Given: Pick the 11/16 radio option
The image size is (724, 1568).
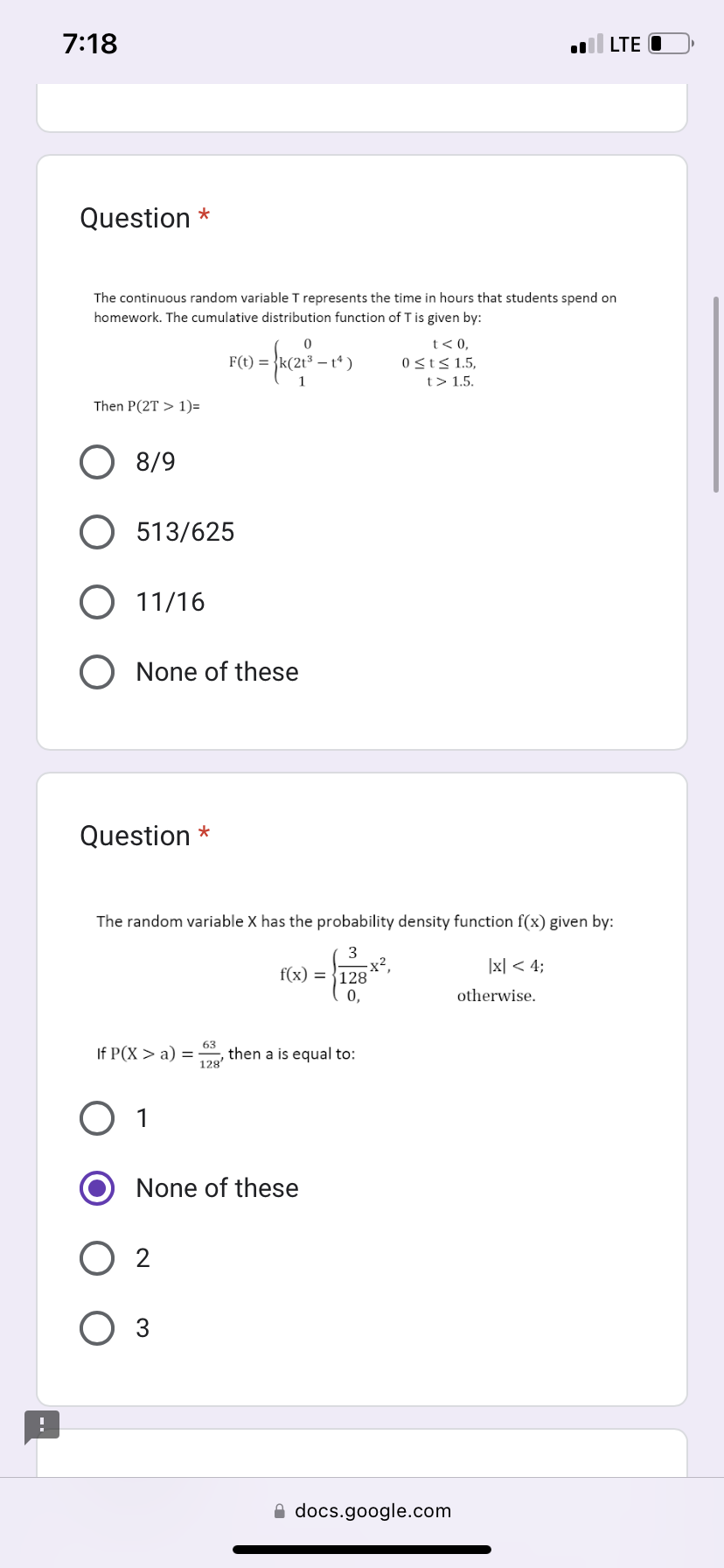Looking at the screenshot, I should pyautogui.click(x=97, y=602).
